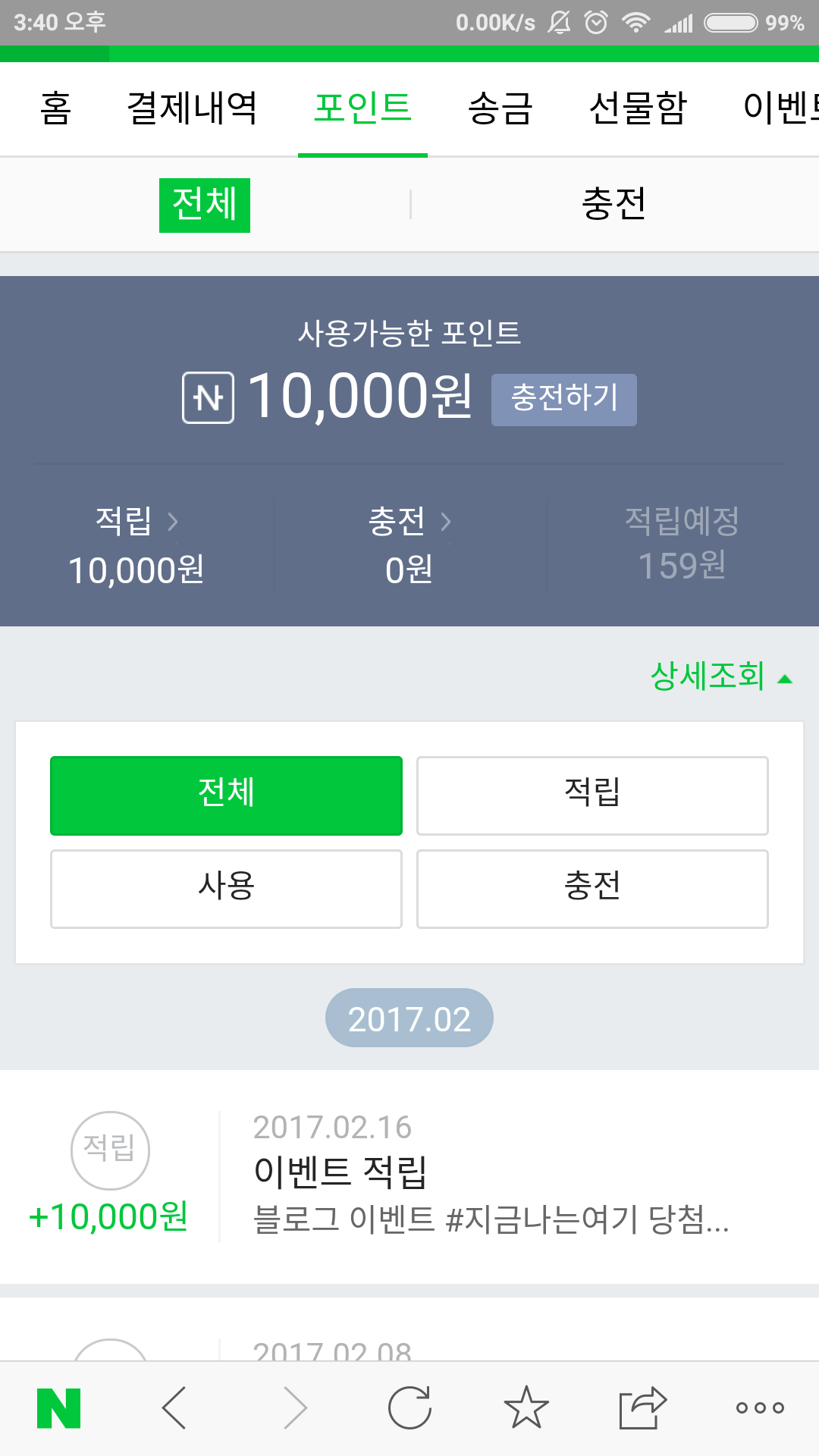Go to the 송금 tab
819x1456 pixels.
tap(500, 108)
